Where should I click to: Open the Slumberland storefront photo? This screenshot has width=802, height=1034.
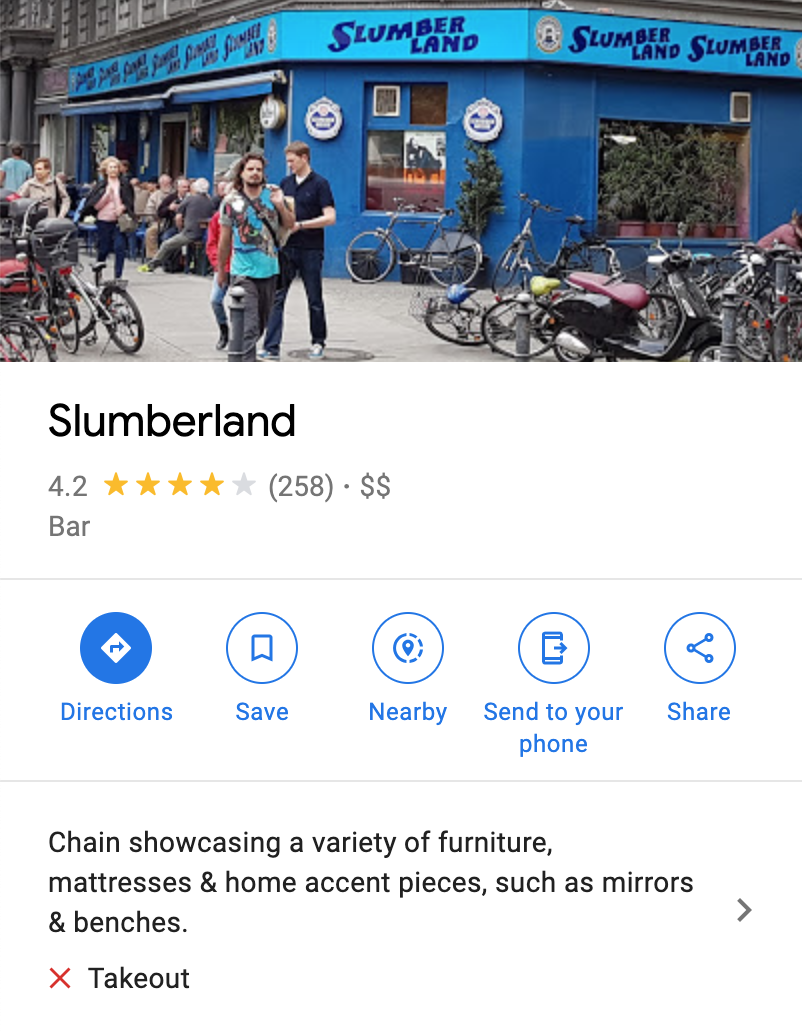(401, 181)
